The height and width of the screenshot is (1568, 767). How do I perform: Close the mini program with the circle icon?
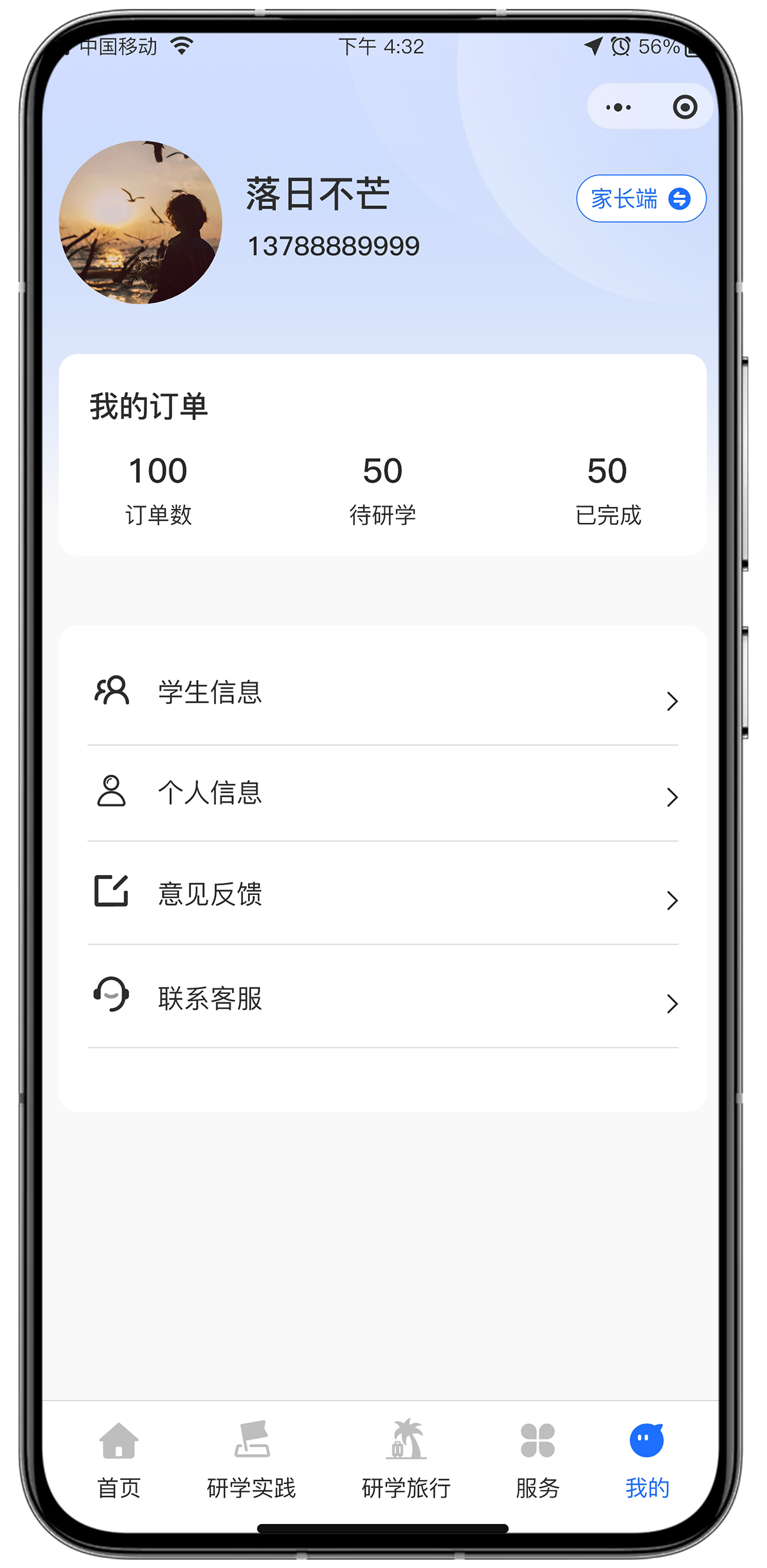point(685,107)
